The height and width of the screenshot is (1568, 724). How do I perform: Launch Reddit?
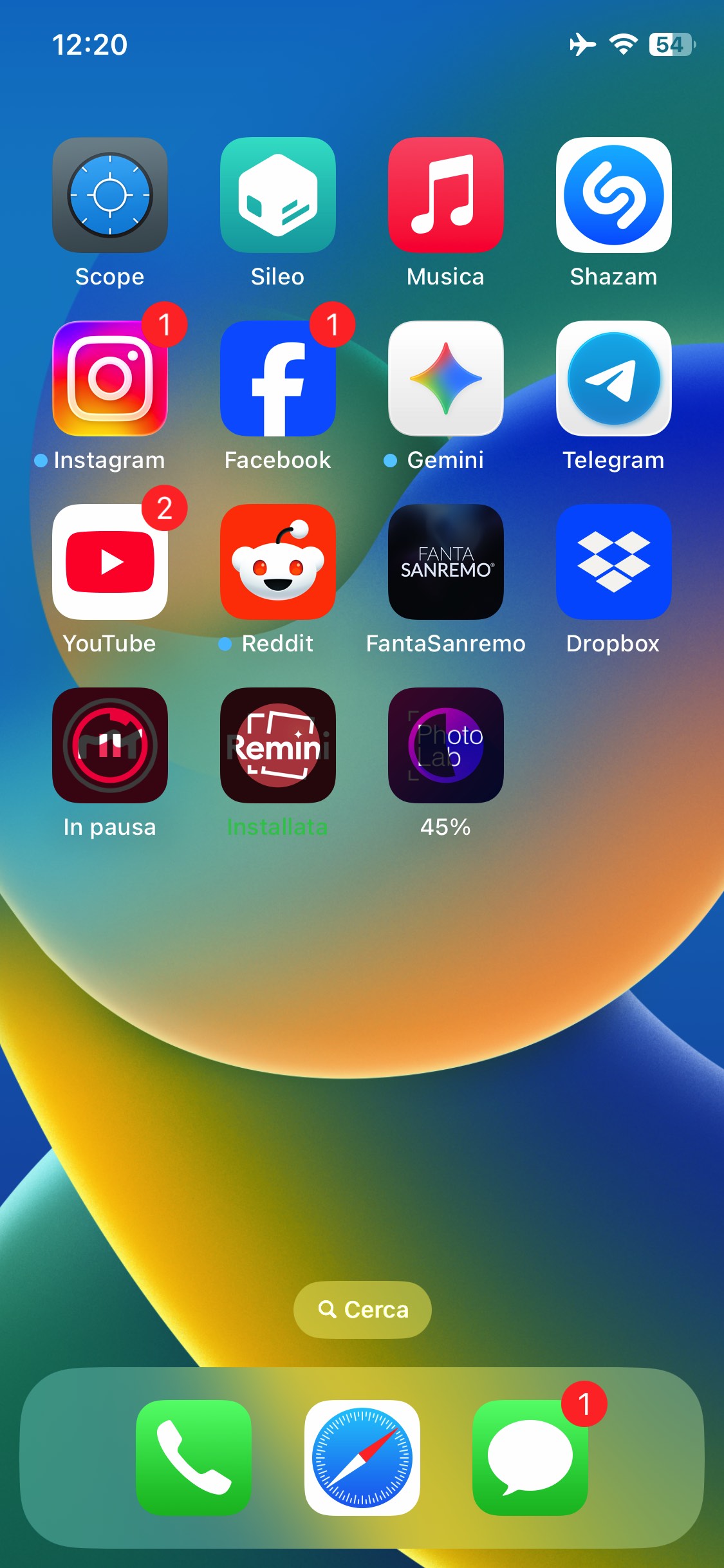277,562
